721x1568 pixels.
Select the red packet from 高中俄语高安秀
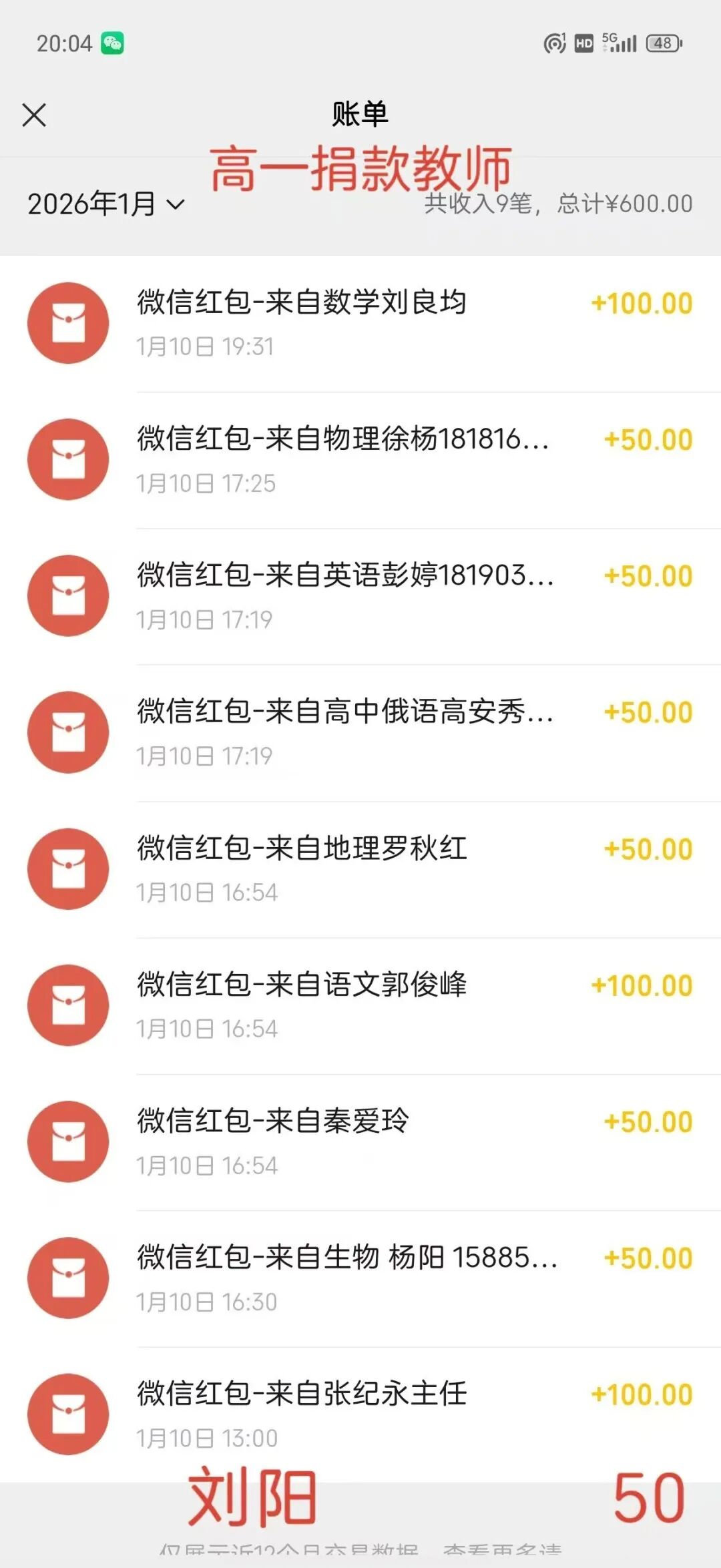[x=360, y=732]
